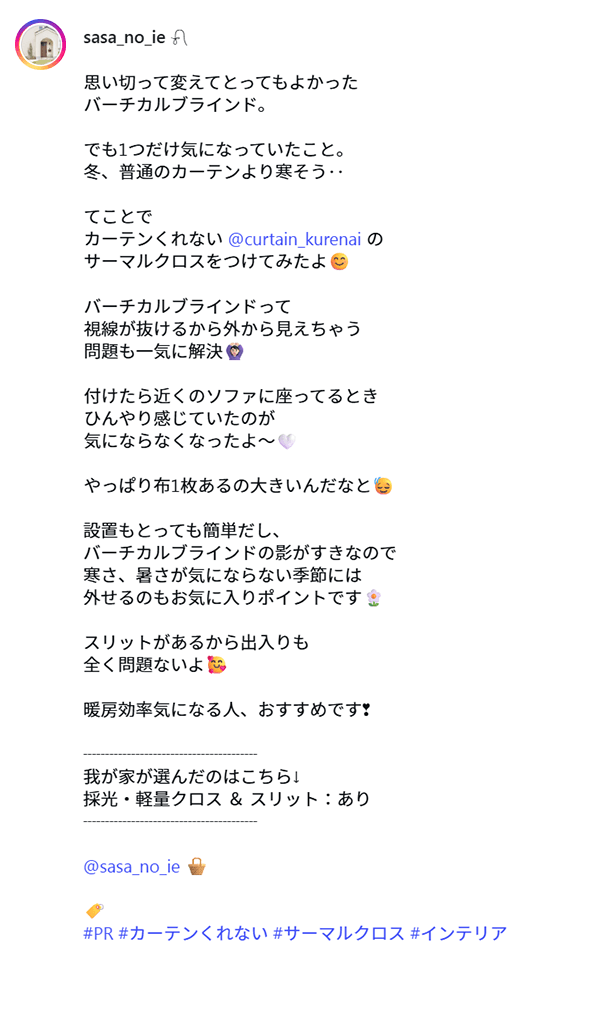Open the #PR hashtag
Image resolution: width=600 pixels, height=1020 pixels.
(x=98, y=933)
